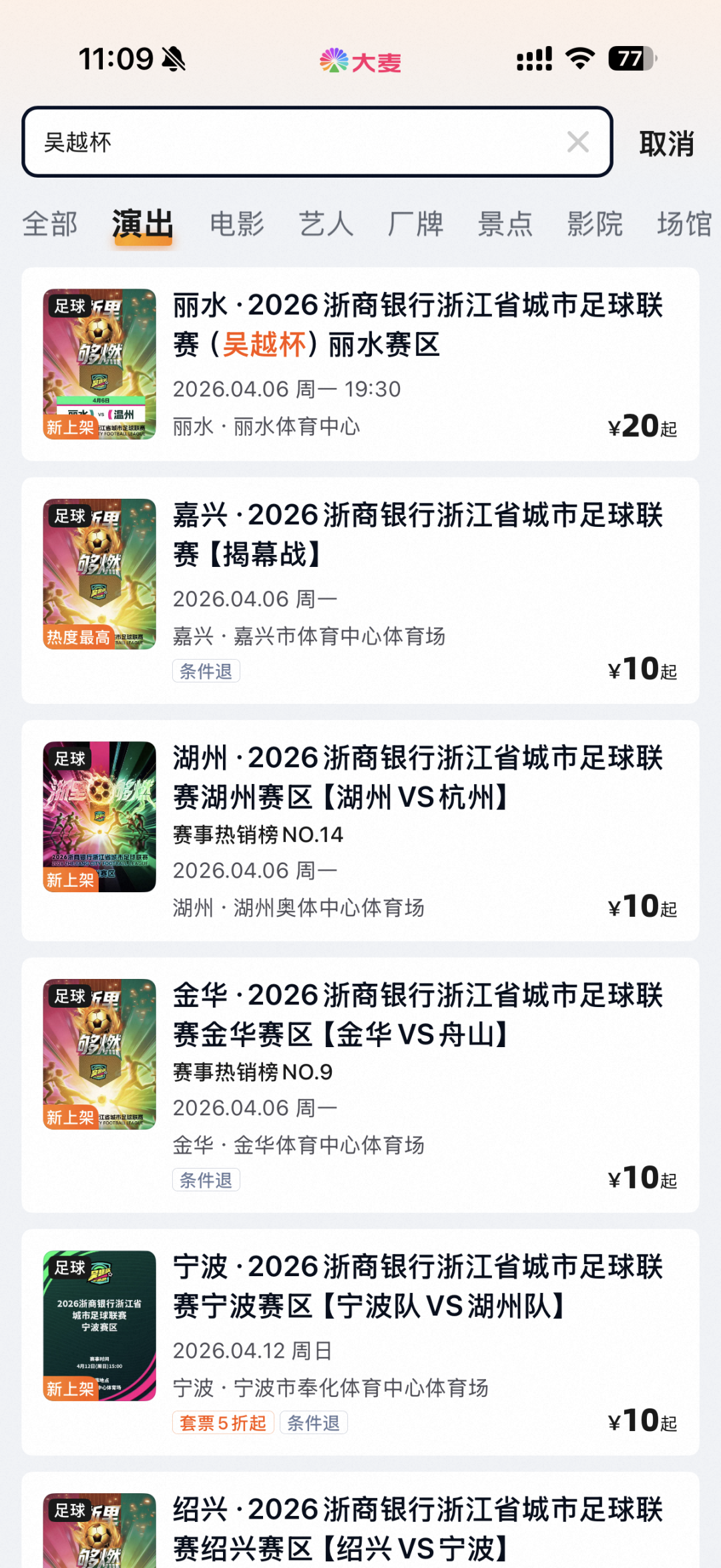Switch to the 全部 tab
This screenshot has height=1568, width=721.
pos(50,224)
